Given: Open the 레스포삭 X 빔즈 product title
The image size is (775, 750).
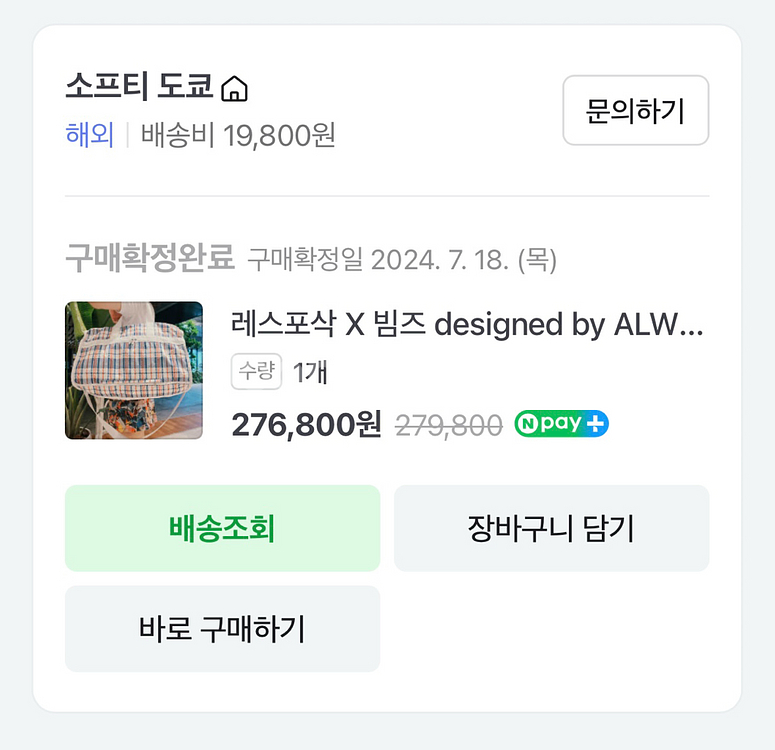Looking at the screenshot, I should pyautogui.click(x=467, y=325).
